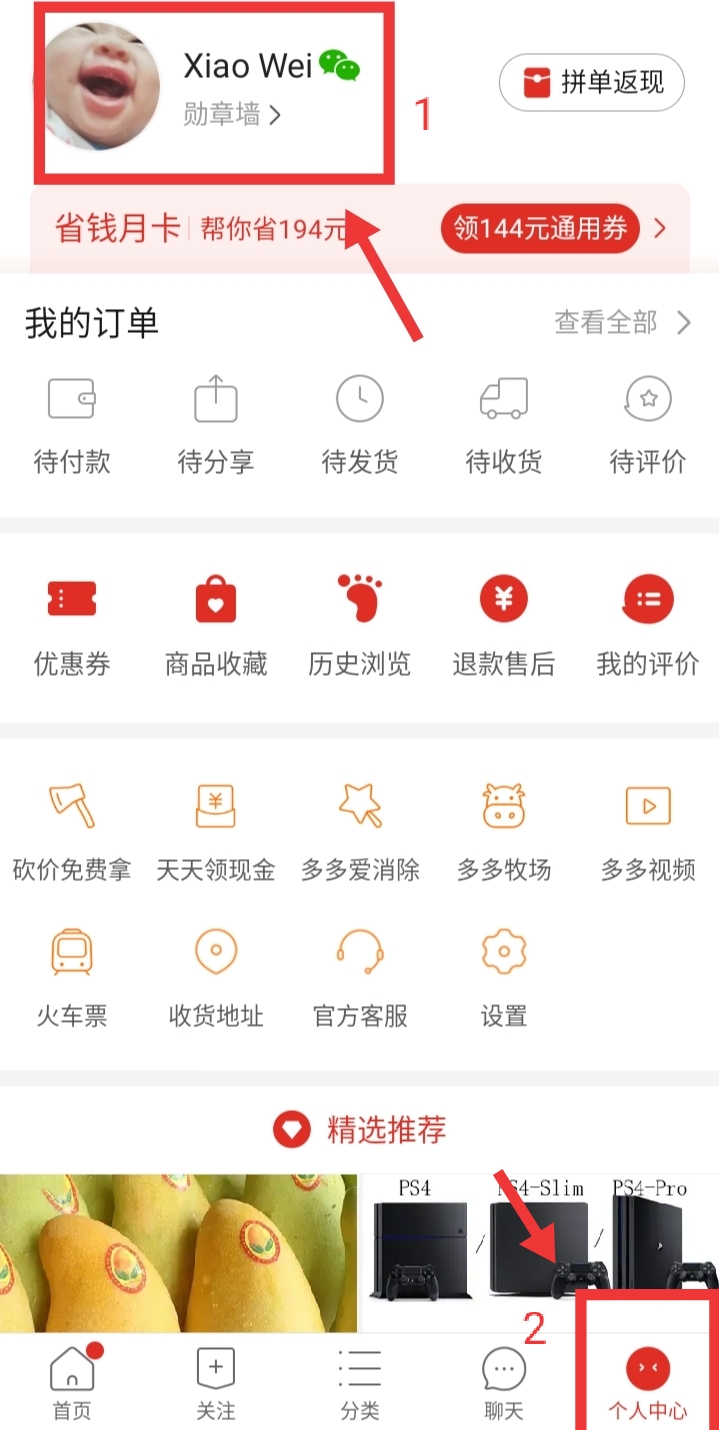This screenshot has height=1430, width=719.
Task: Check 待发货 orders
Action: pos(360,424)
